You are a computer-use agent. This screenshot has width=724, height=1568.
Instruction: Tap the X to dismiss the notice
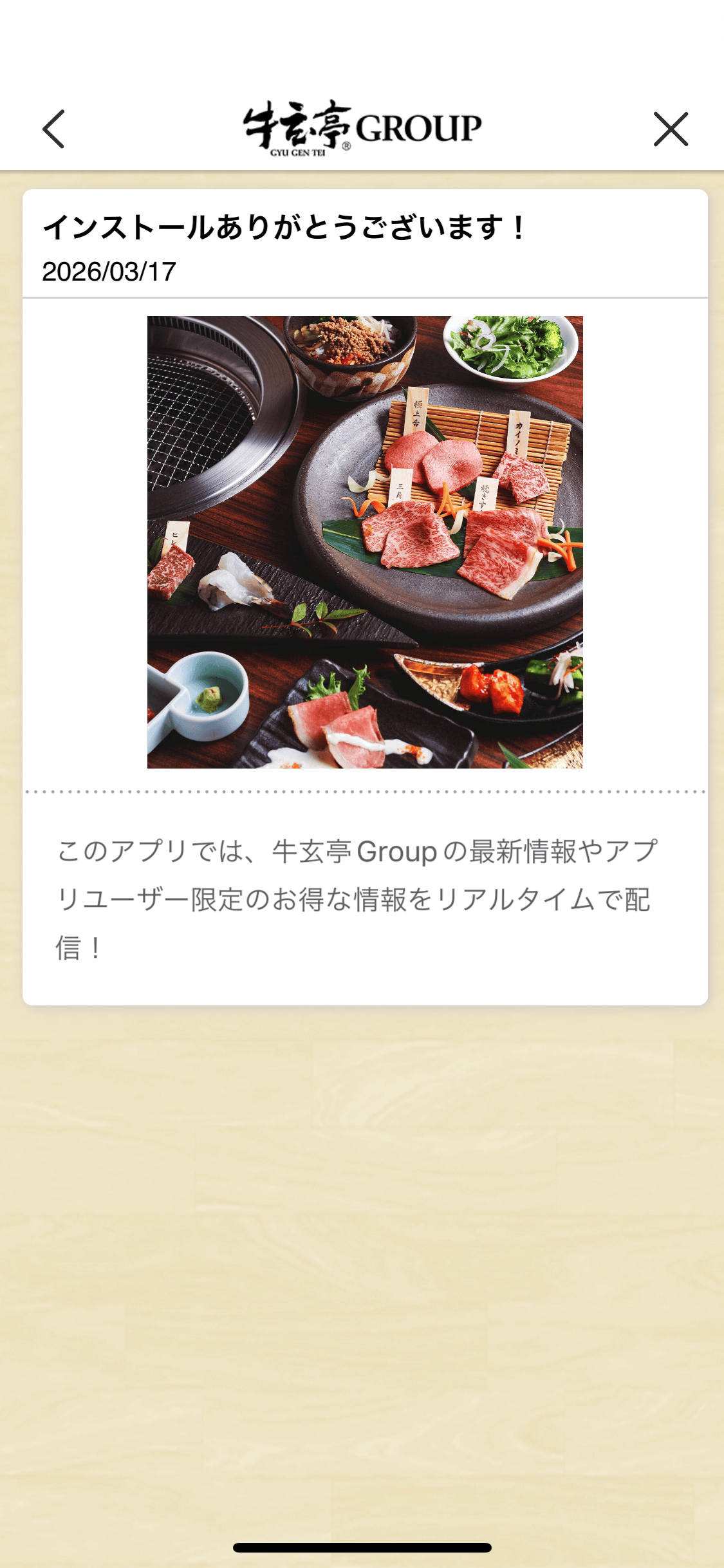pyautogui.click(x=671, y=129)
